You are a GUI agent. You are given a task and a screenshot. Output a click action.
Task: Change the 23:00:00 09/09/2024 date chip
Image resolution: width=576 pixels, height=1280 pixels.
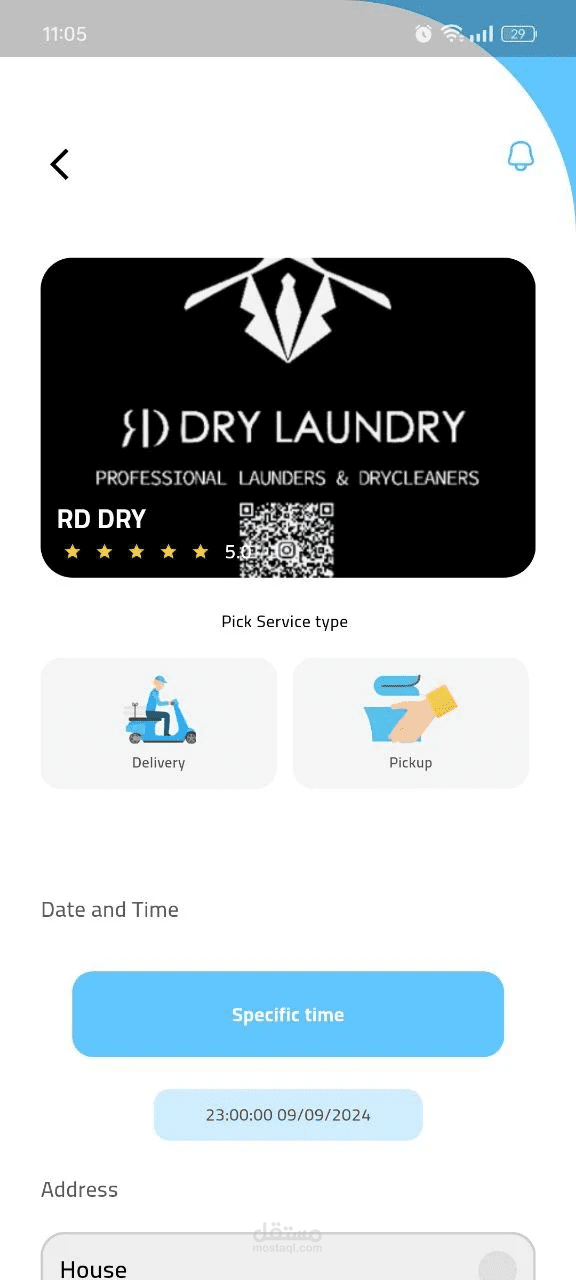[288, 1115]
